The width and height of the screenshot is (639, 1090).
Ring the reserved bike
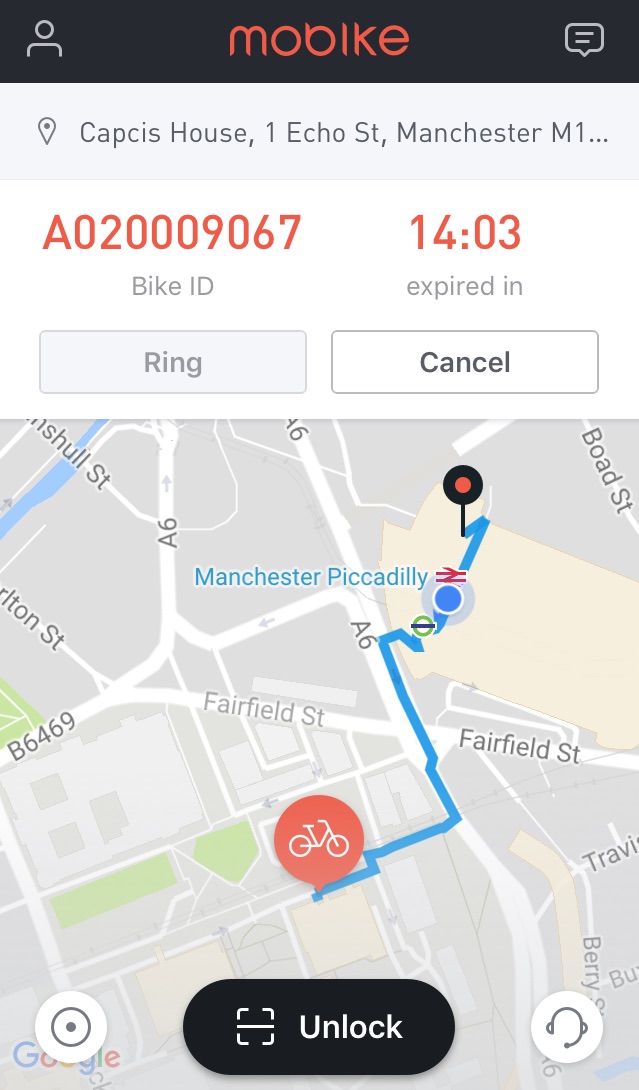coord(173,362)
